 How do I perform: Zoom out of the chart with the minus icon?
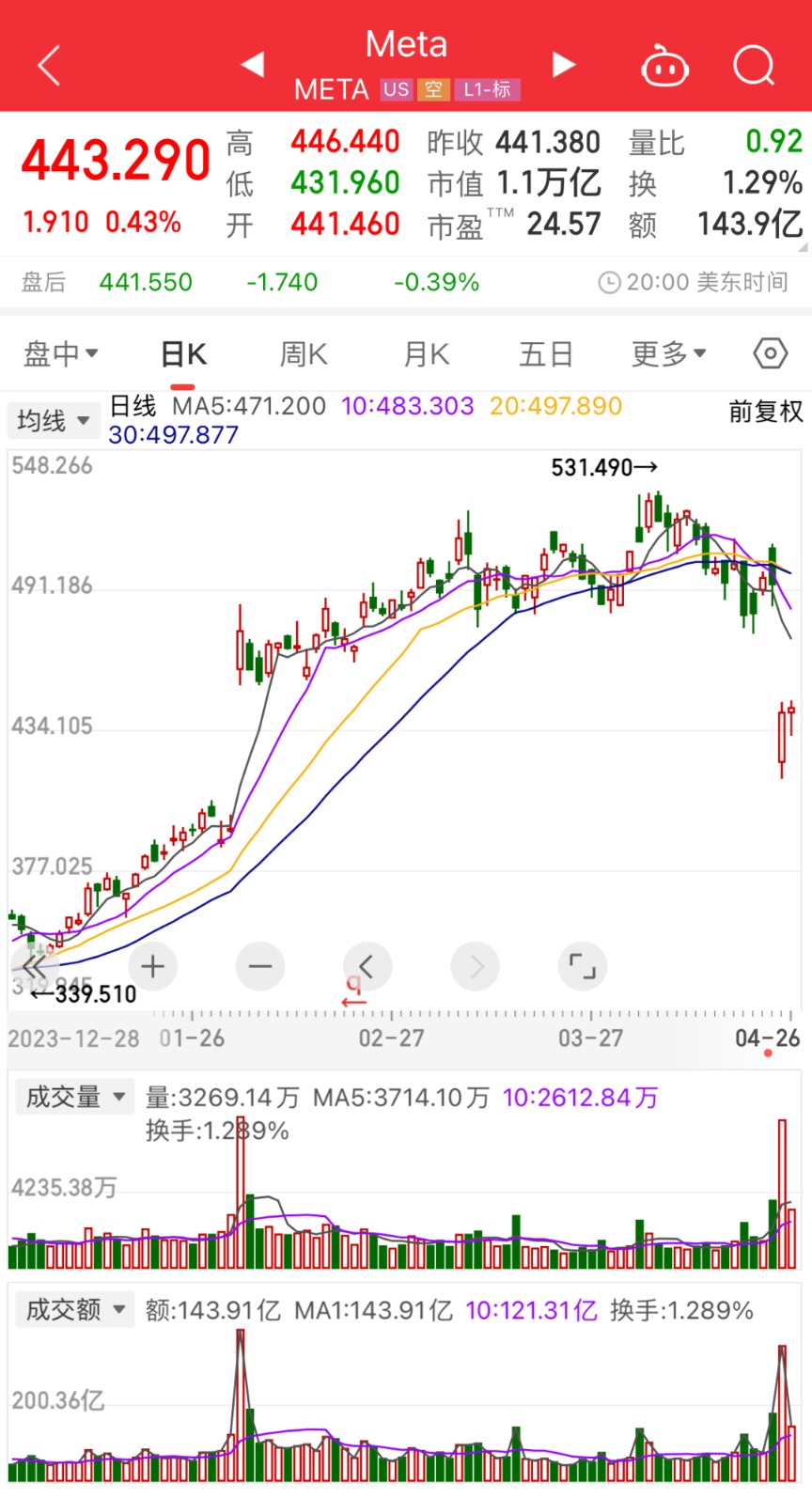pos(260,966)
